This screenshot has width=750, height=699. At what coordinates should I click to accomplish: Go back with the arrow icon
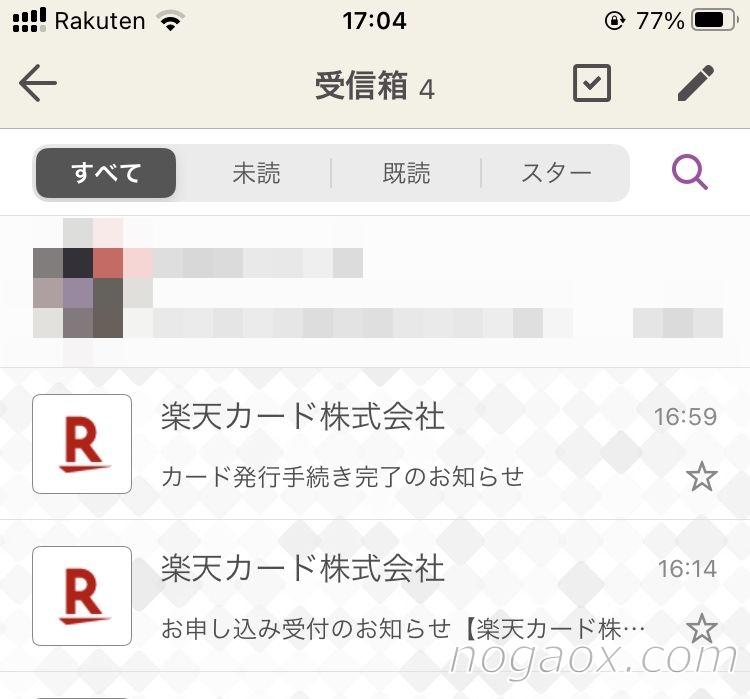click(x=38, y=84)
